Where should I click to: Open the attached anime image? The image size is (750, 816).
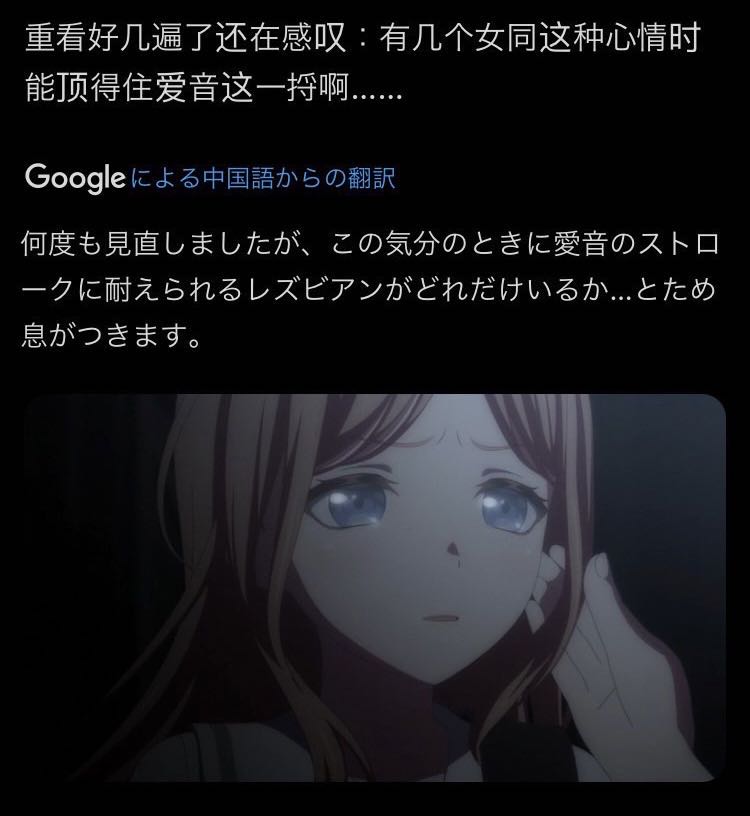coord(375,588)
